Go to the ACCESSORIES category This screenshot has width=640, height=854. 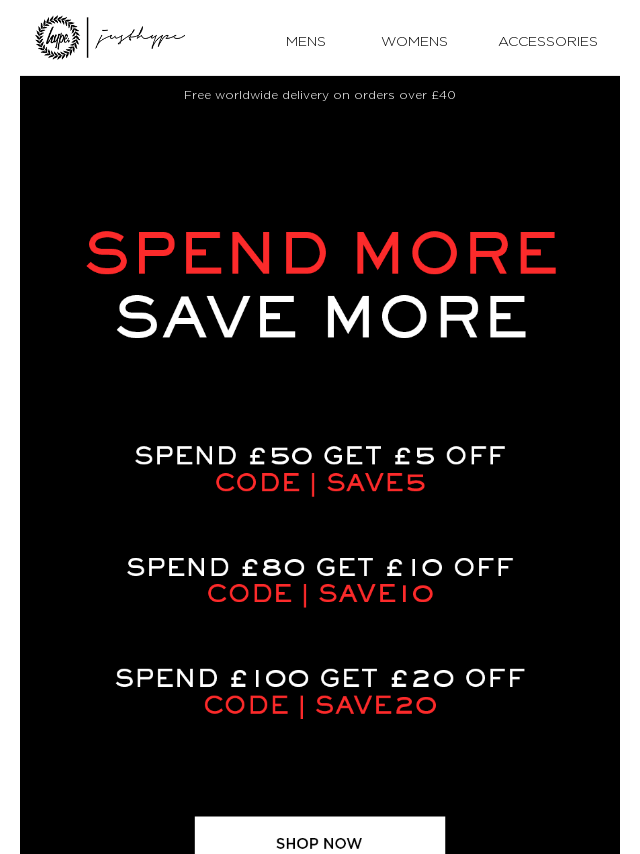coord(547,42)
